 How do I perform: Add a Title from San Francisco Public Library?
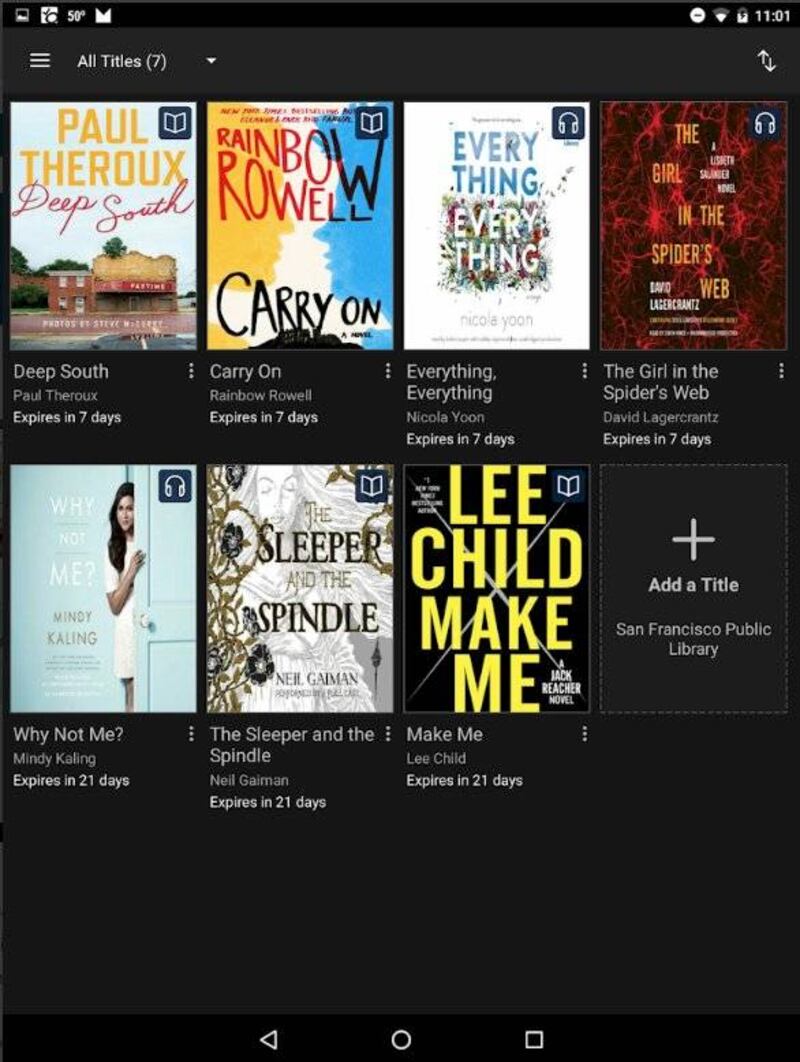click(693, 588)
